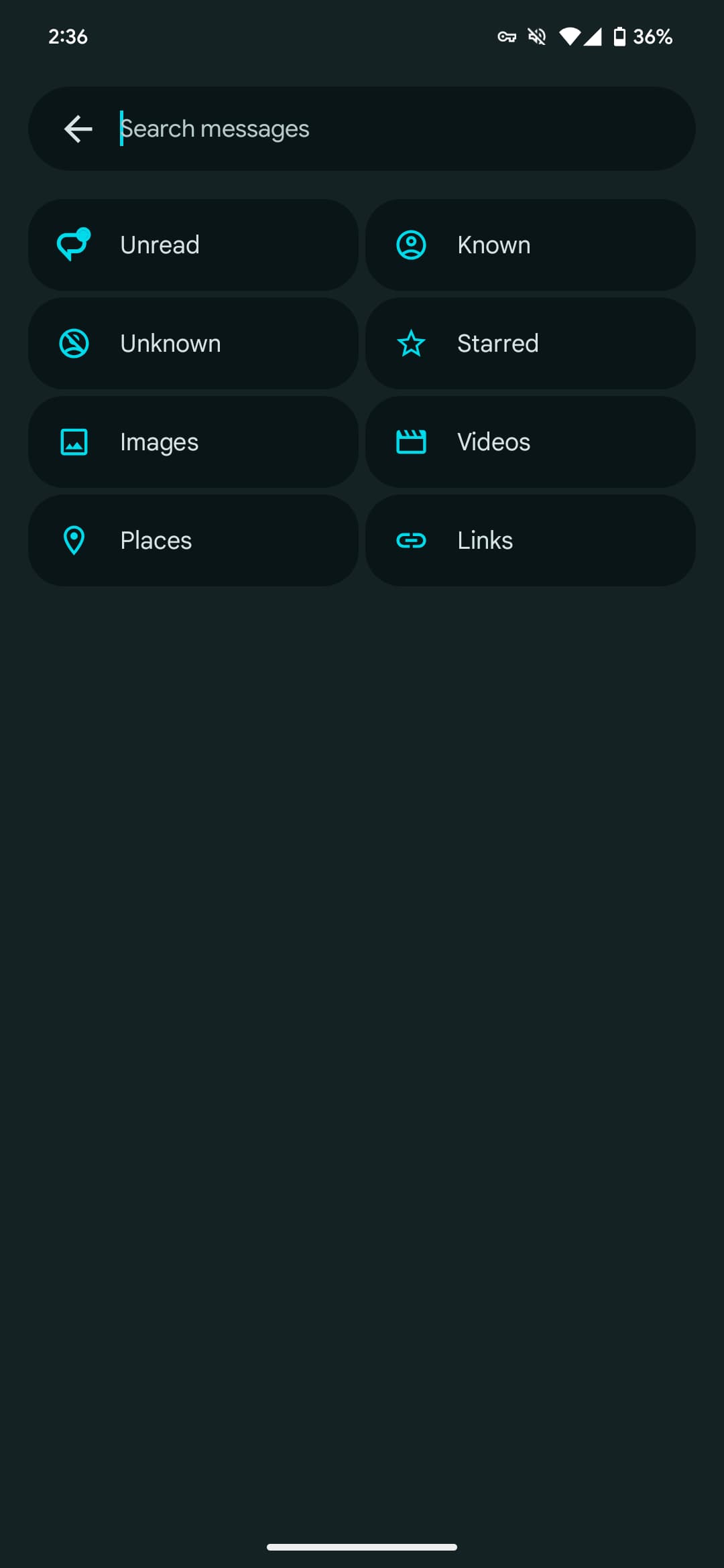Browse shared Images
The height and width of the screenshot is (1568, 724).
point(193,442)
